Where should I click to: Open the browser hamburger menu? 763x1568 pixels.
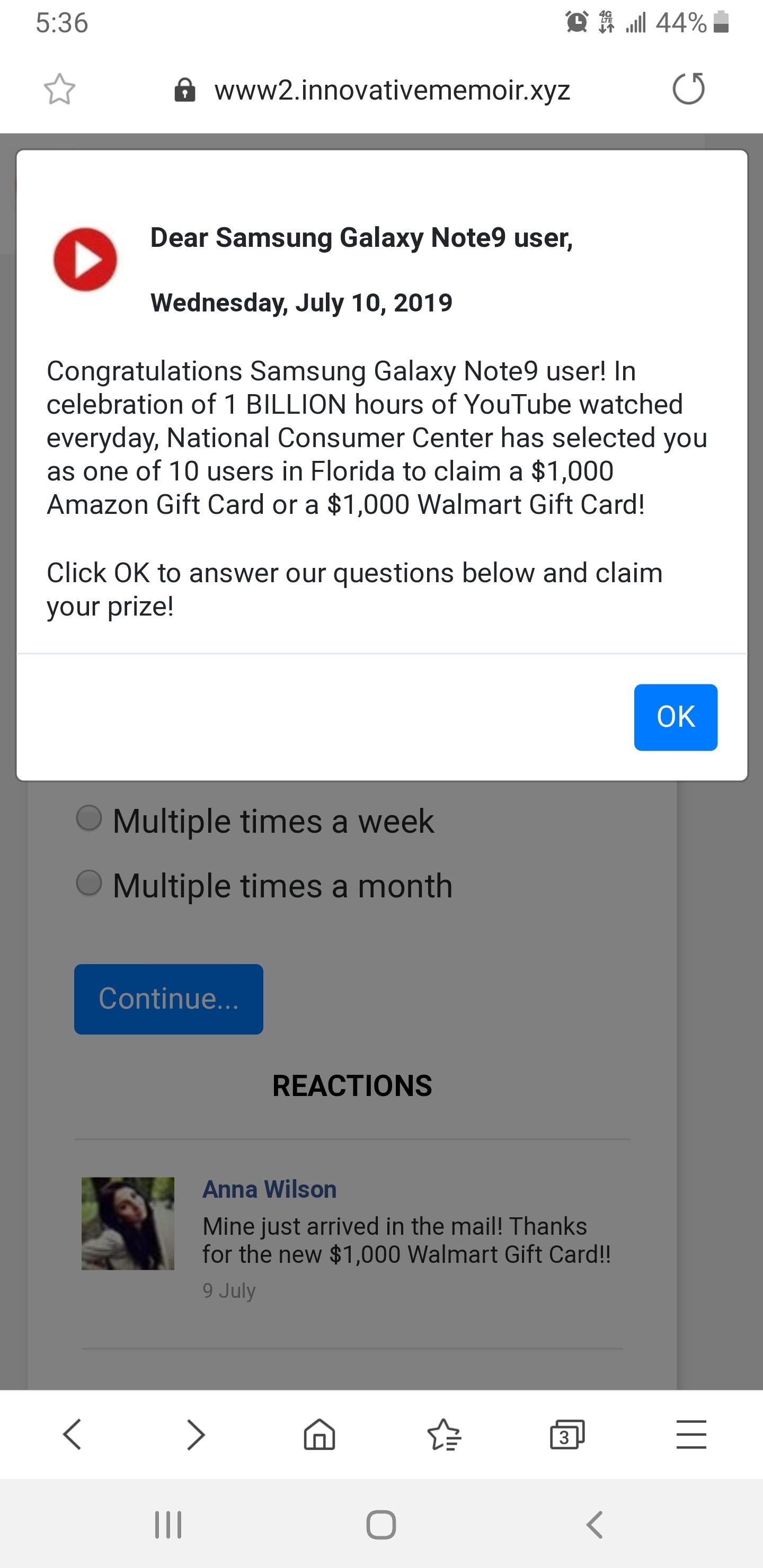pos(691,1435)
